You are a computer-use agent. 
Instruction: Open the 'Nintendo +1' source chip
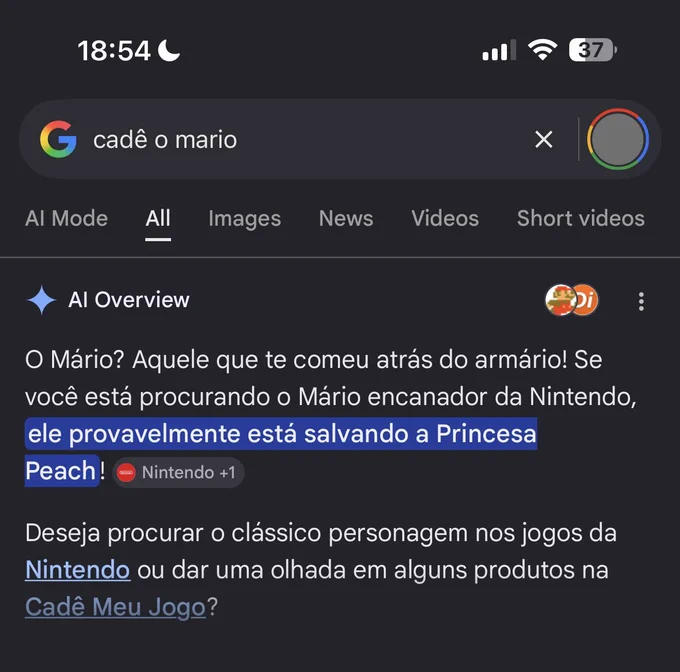click(x=179, y=472)
